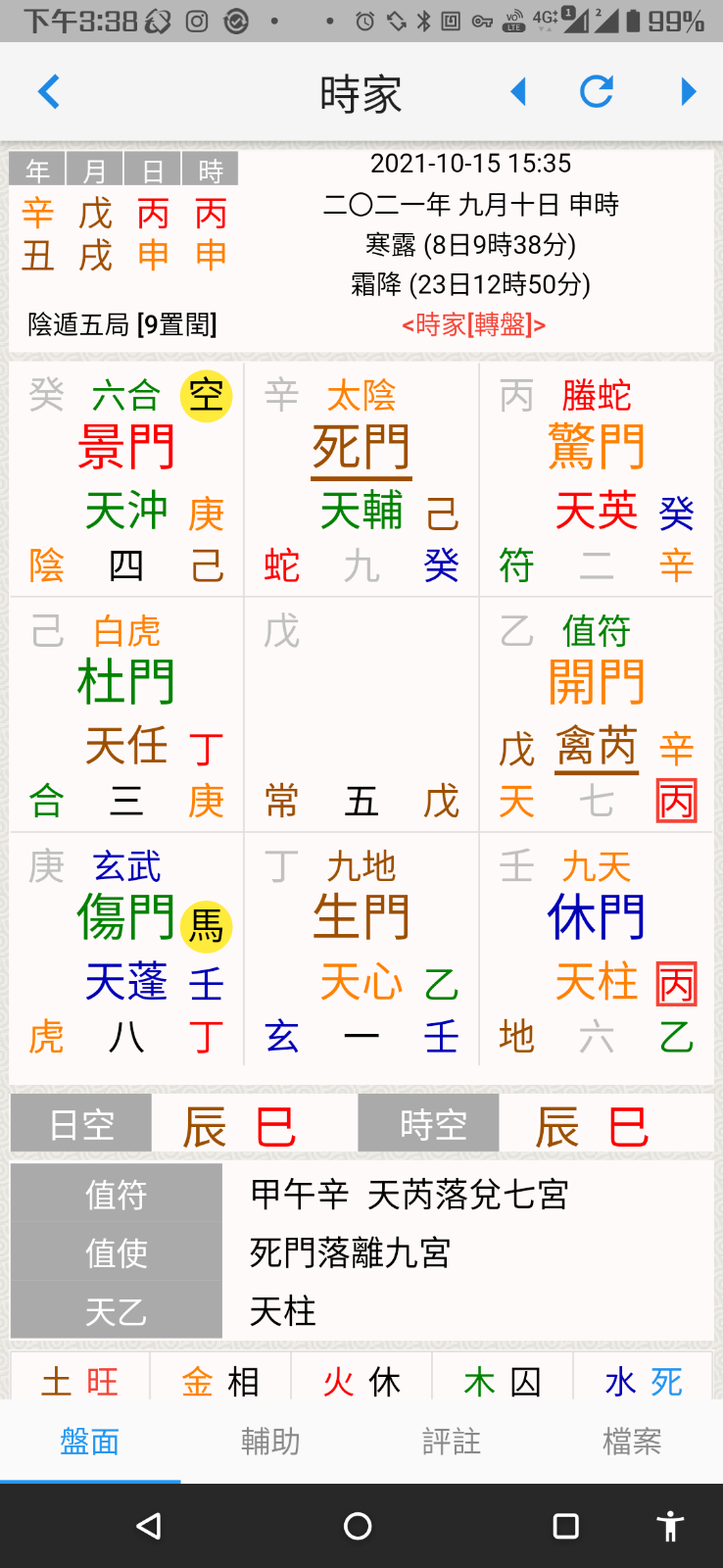This screenshot has height=1568, width=723.
Task: Advance to the next chart with the right triangle
Action: tap(689, 92)
